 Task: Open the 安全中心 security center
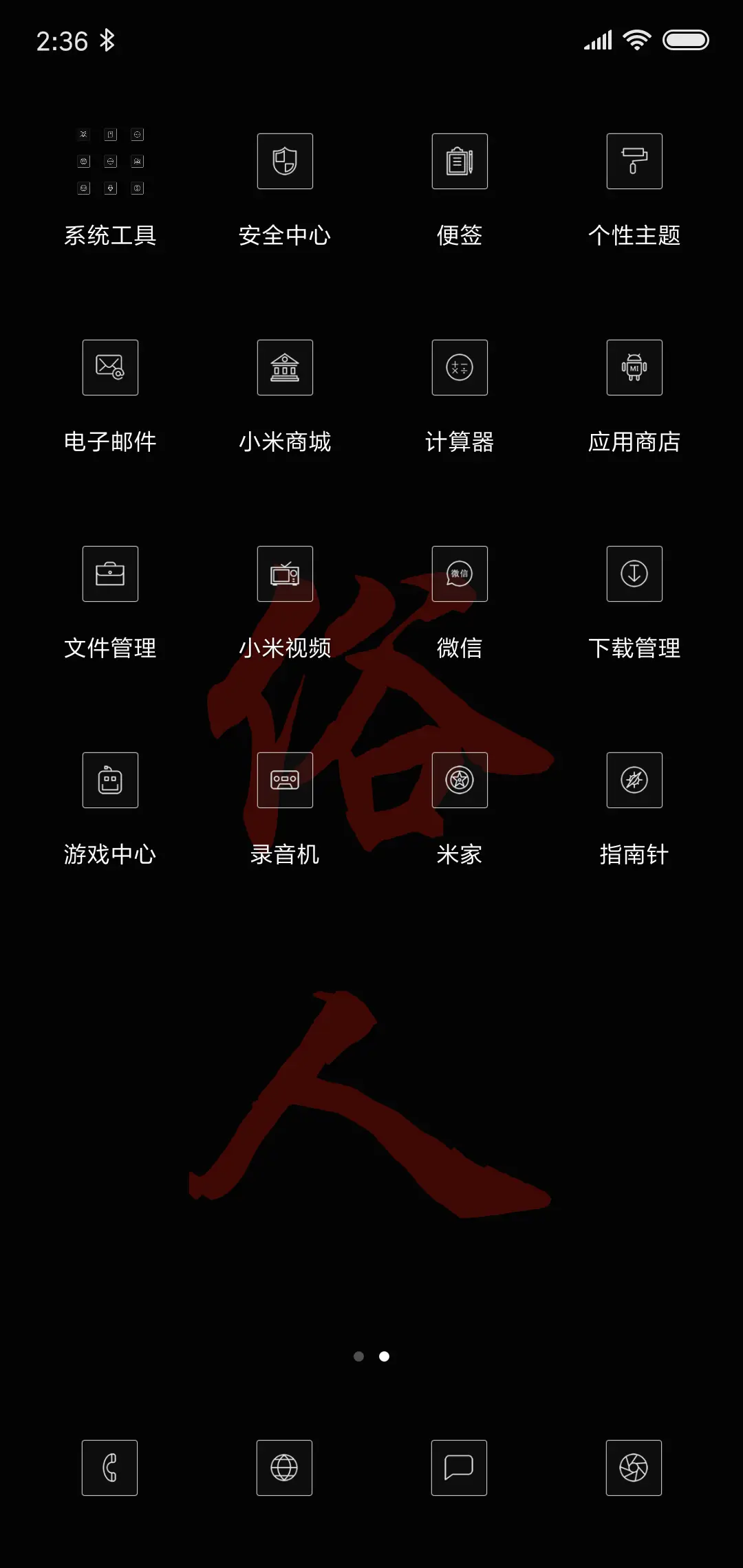tap(285, 162)
